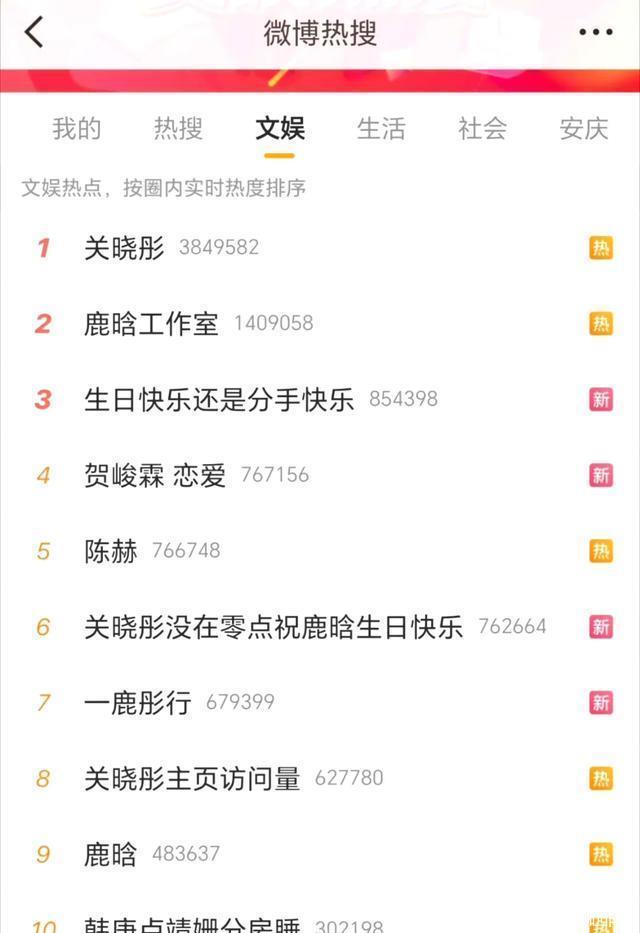
Task: Open the 贺峻霖 恋爱 trending topic
Action: point(155,475)
